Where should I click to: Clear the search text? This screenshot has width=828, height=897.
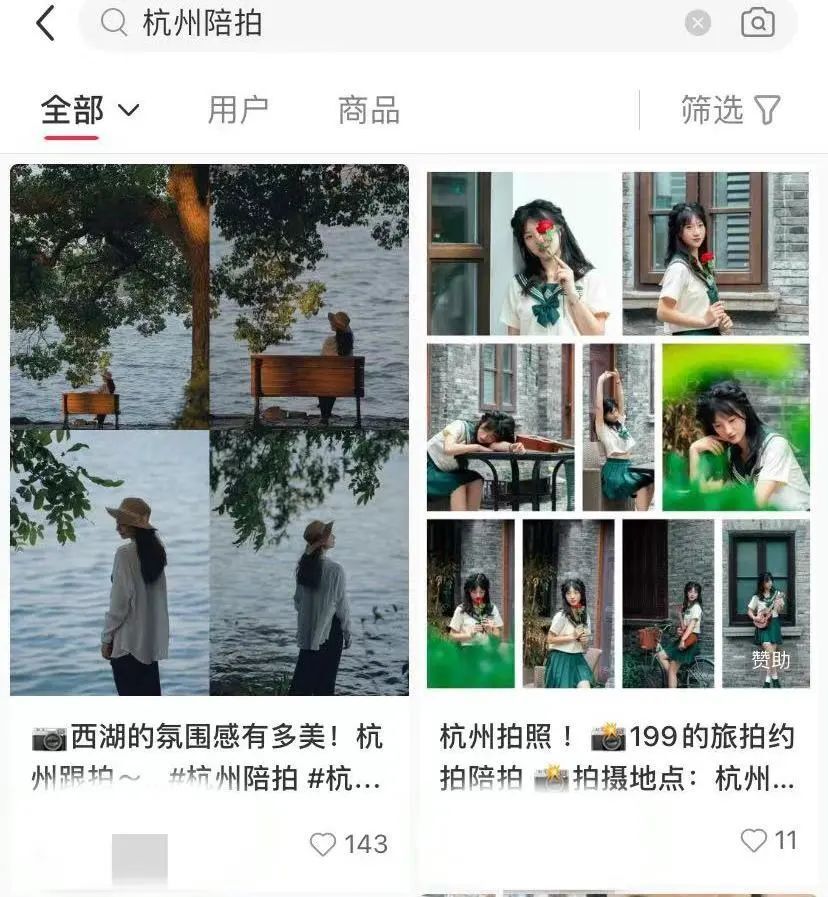698,23
